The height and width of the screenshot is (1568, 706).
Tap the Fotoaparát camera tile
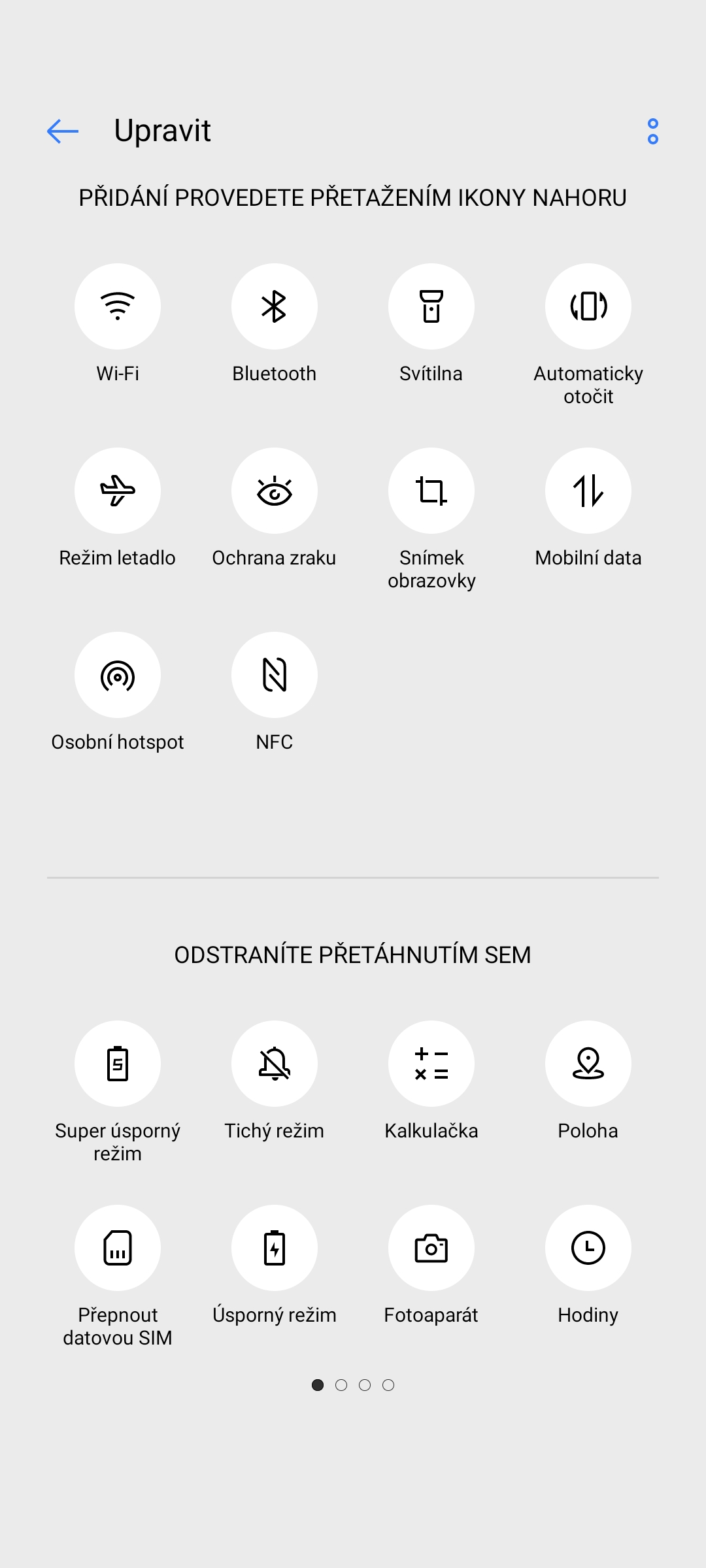point(431,1248)
